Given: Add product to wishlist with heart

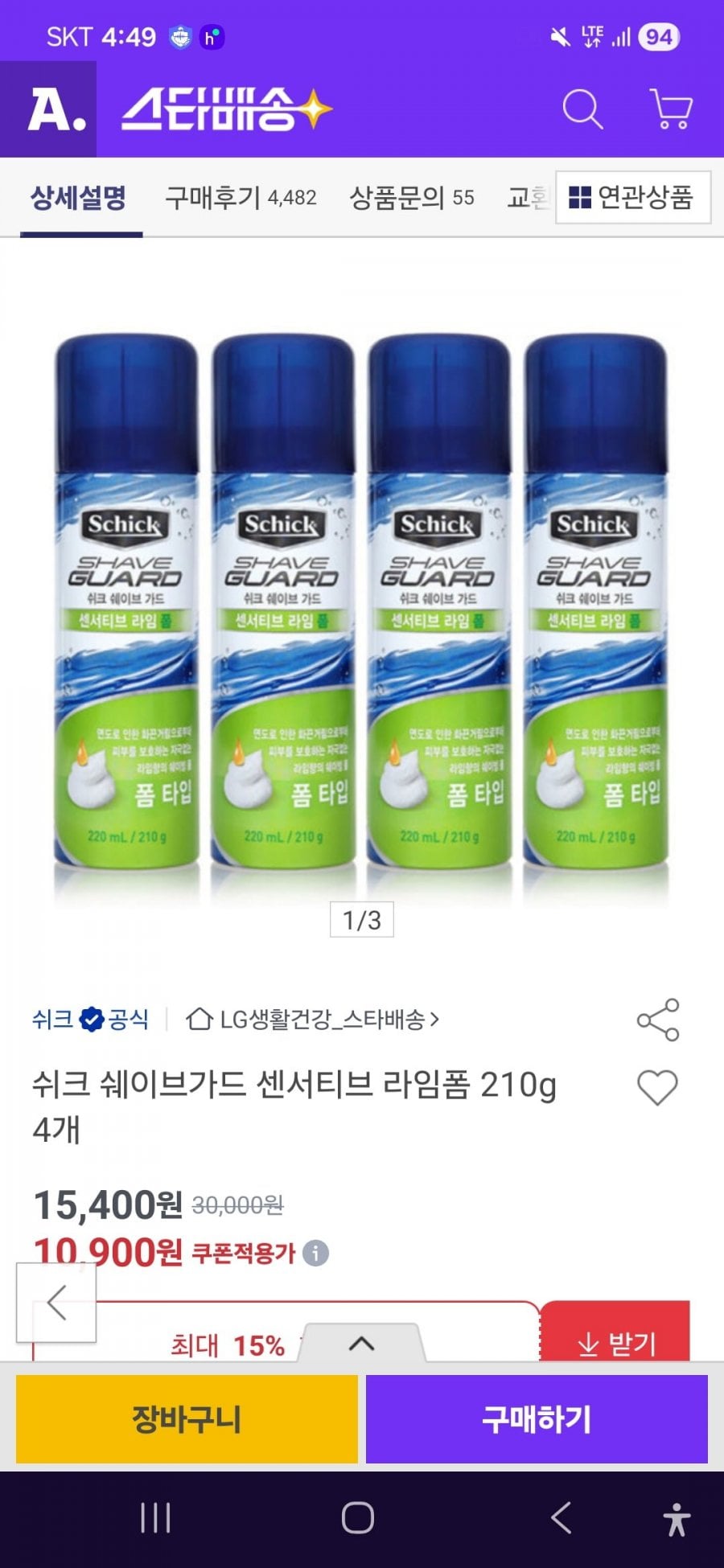Looking at the screenshot, I should point(658,1088).
